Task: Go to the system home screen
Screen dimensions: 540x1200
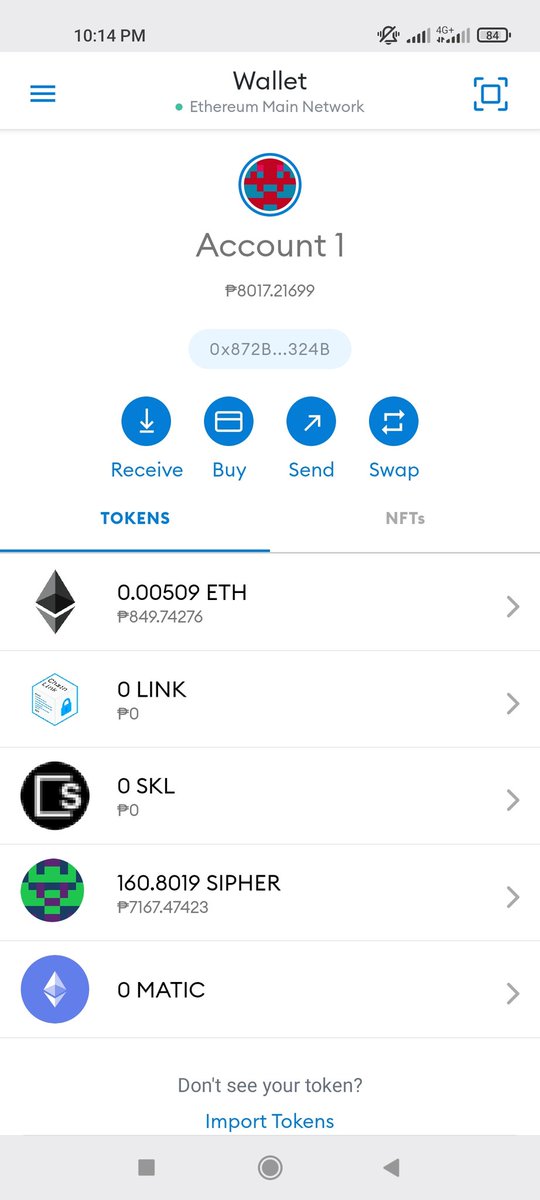Action: coord(269,1167)
